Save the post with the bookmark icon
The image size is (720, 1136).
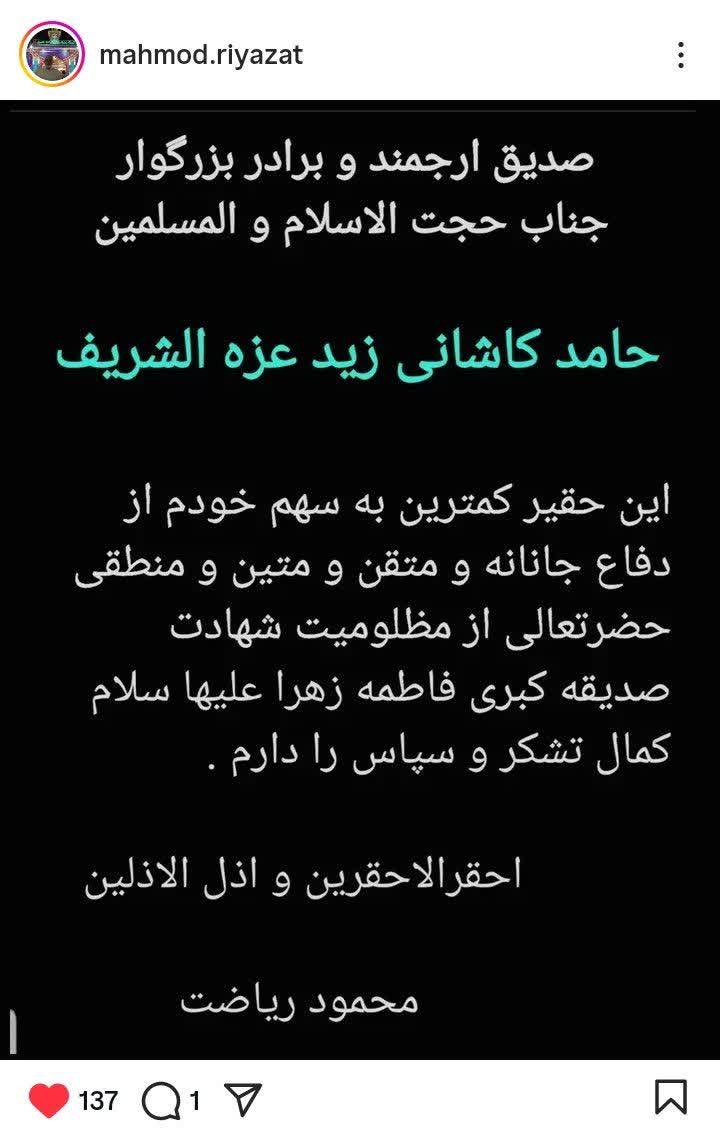click(670, 1097)
